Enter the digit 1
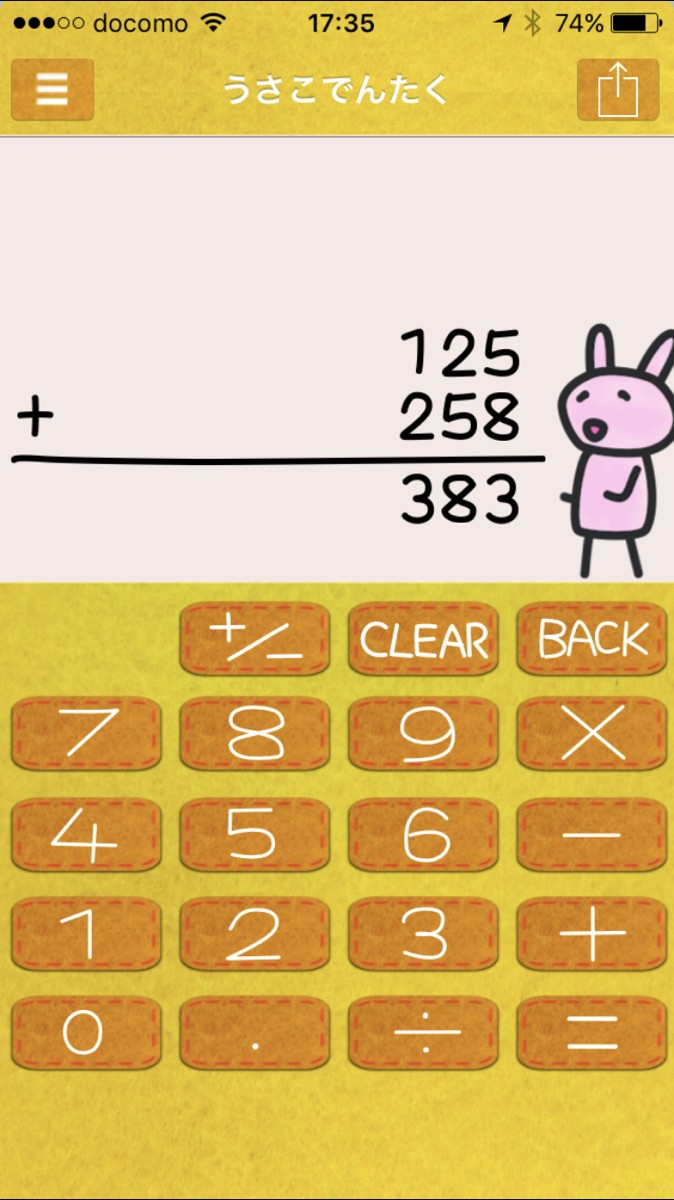Image resolution: width=674 pixels, height=1200 pixels. coord(86,935)
